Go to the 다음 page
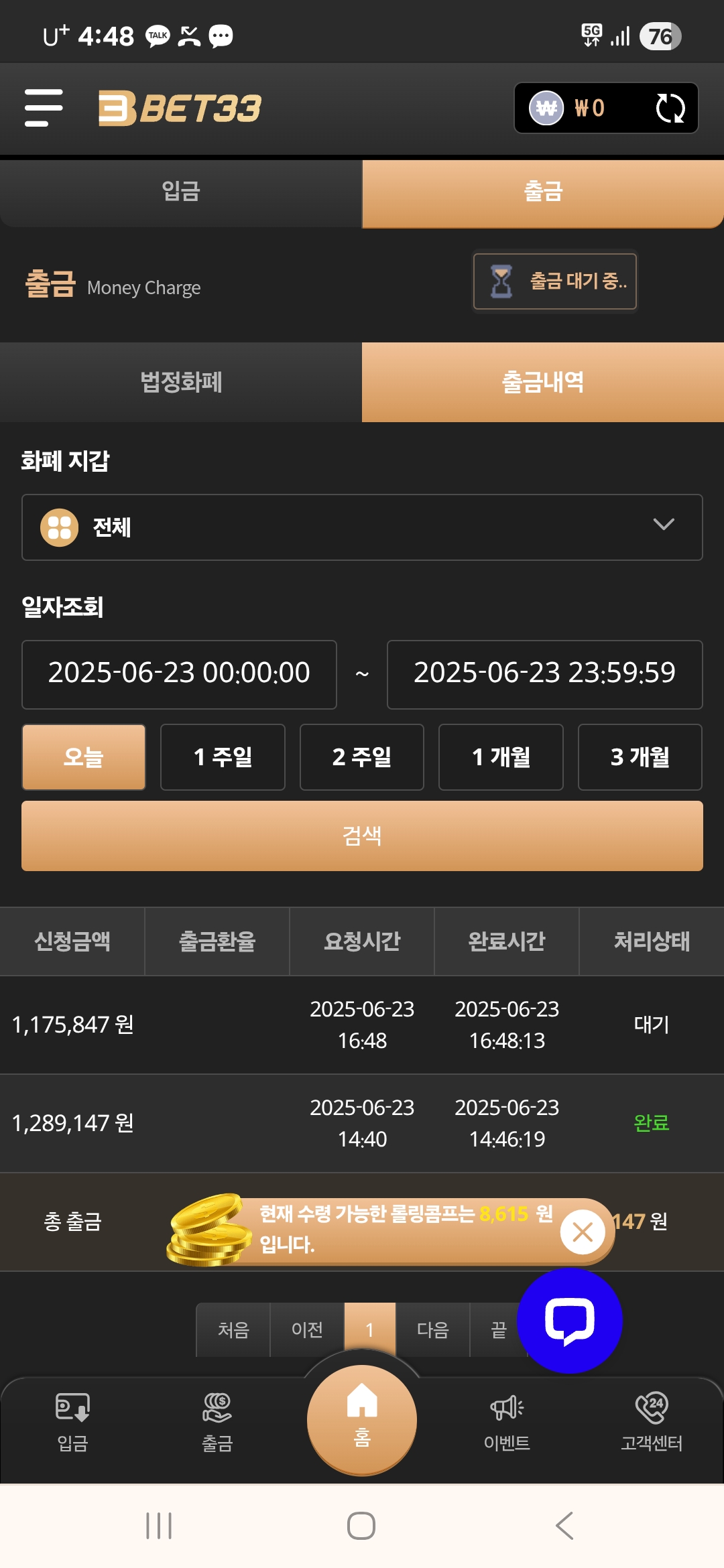 (432, 1330)
